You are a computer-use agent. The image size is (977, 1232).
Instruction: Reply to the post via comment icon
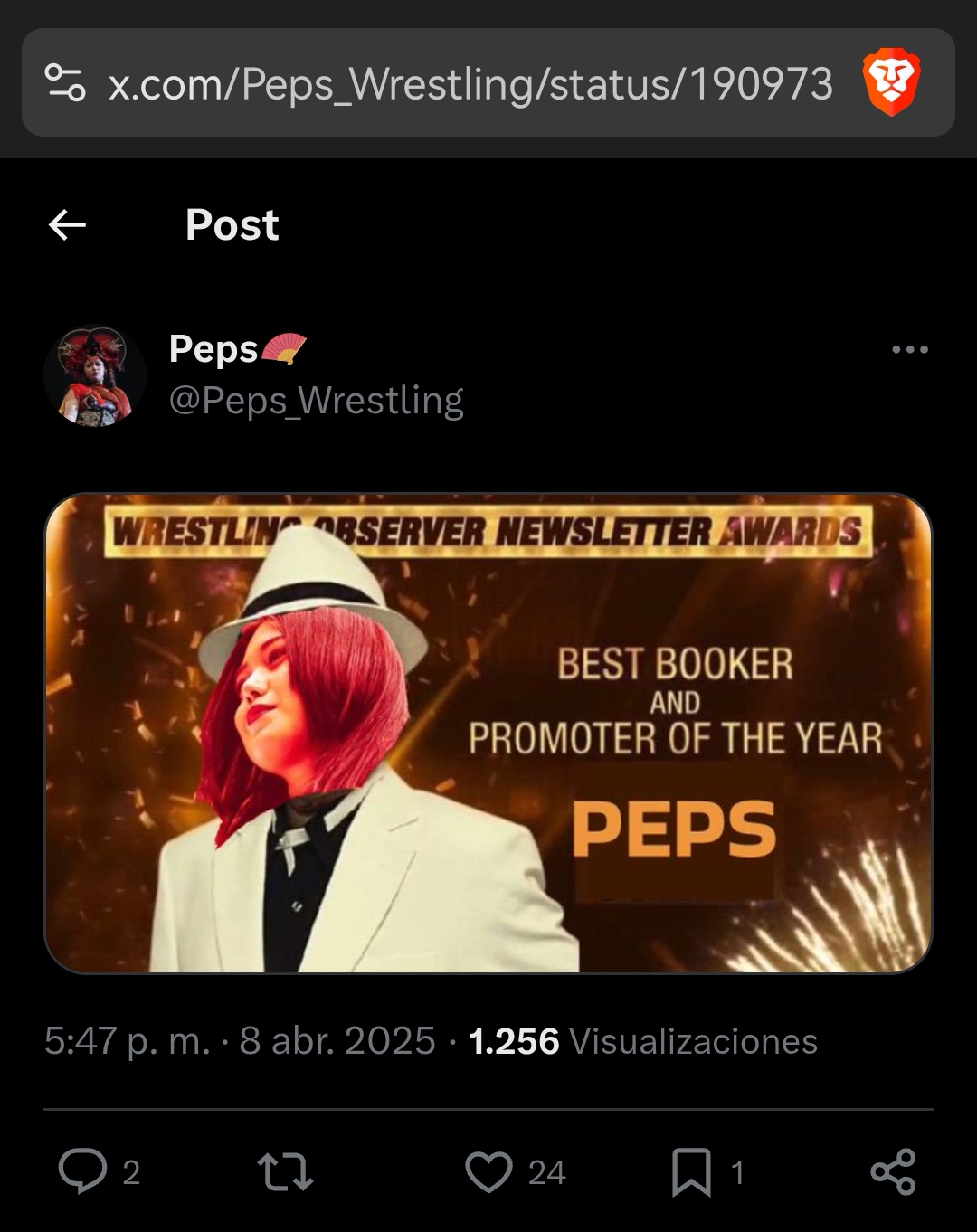pyautogui.click(x=82, y=1171)
